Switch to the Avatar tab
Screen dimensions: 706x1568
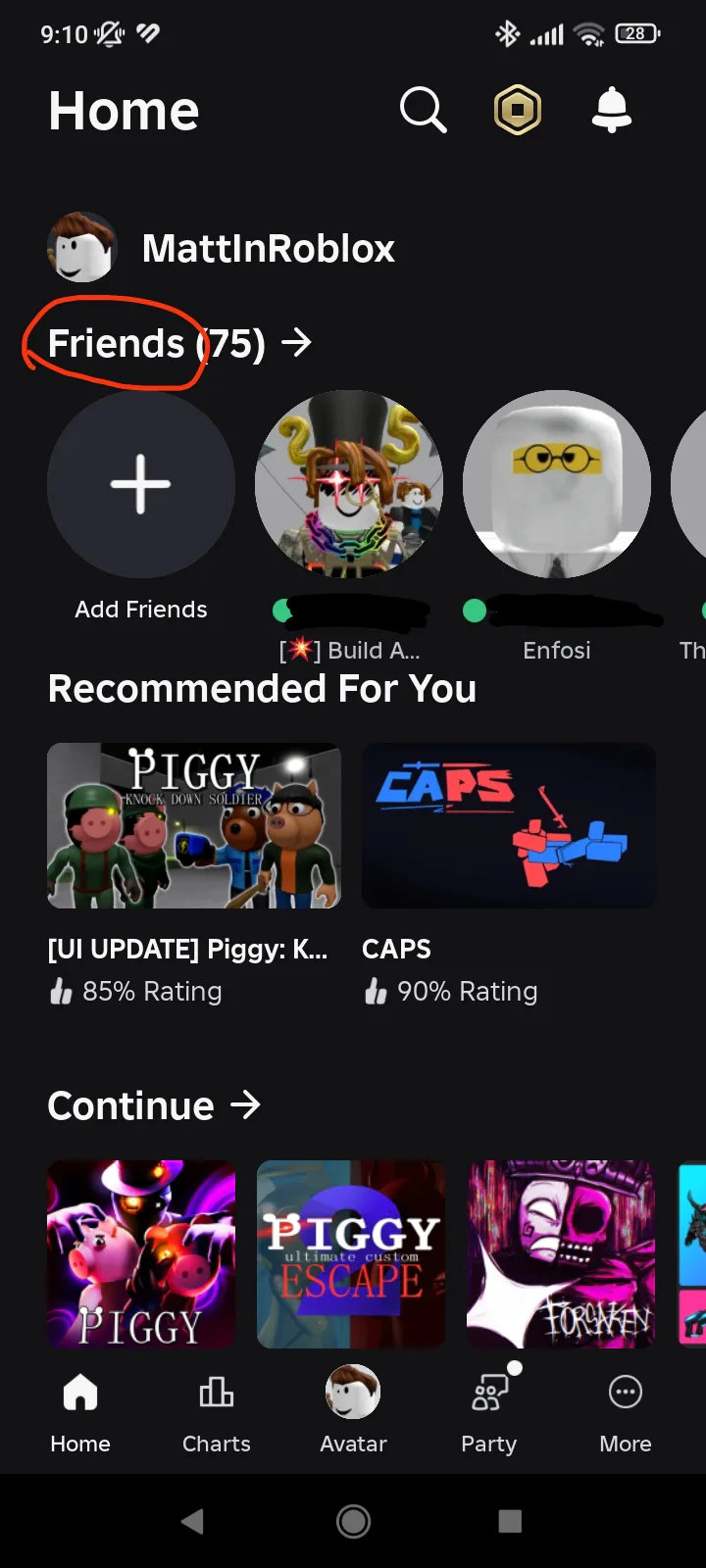pyautogui.click(x=353, y=1411)
